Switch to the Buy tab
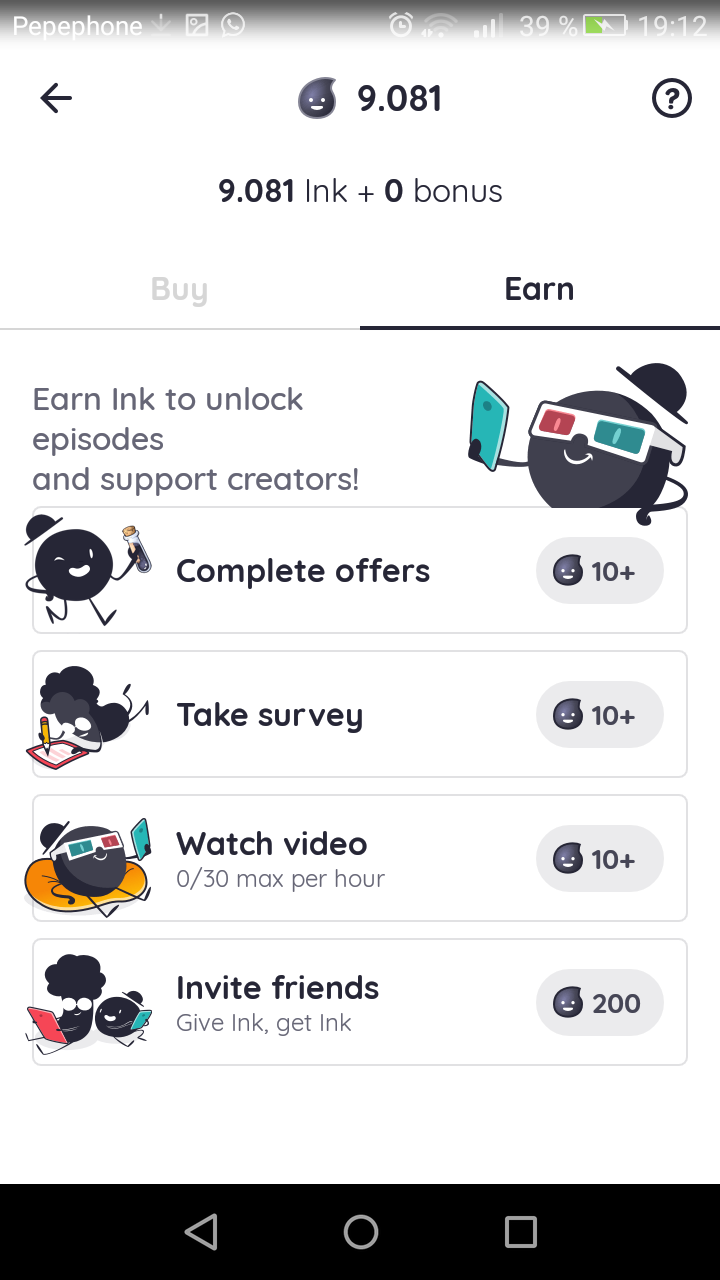Viewport: 720px width, 1280px height. click(180, 290)
